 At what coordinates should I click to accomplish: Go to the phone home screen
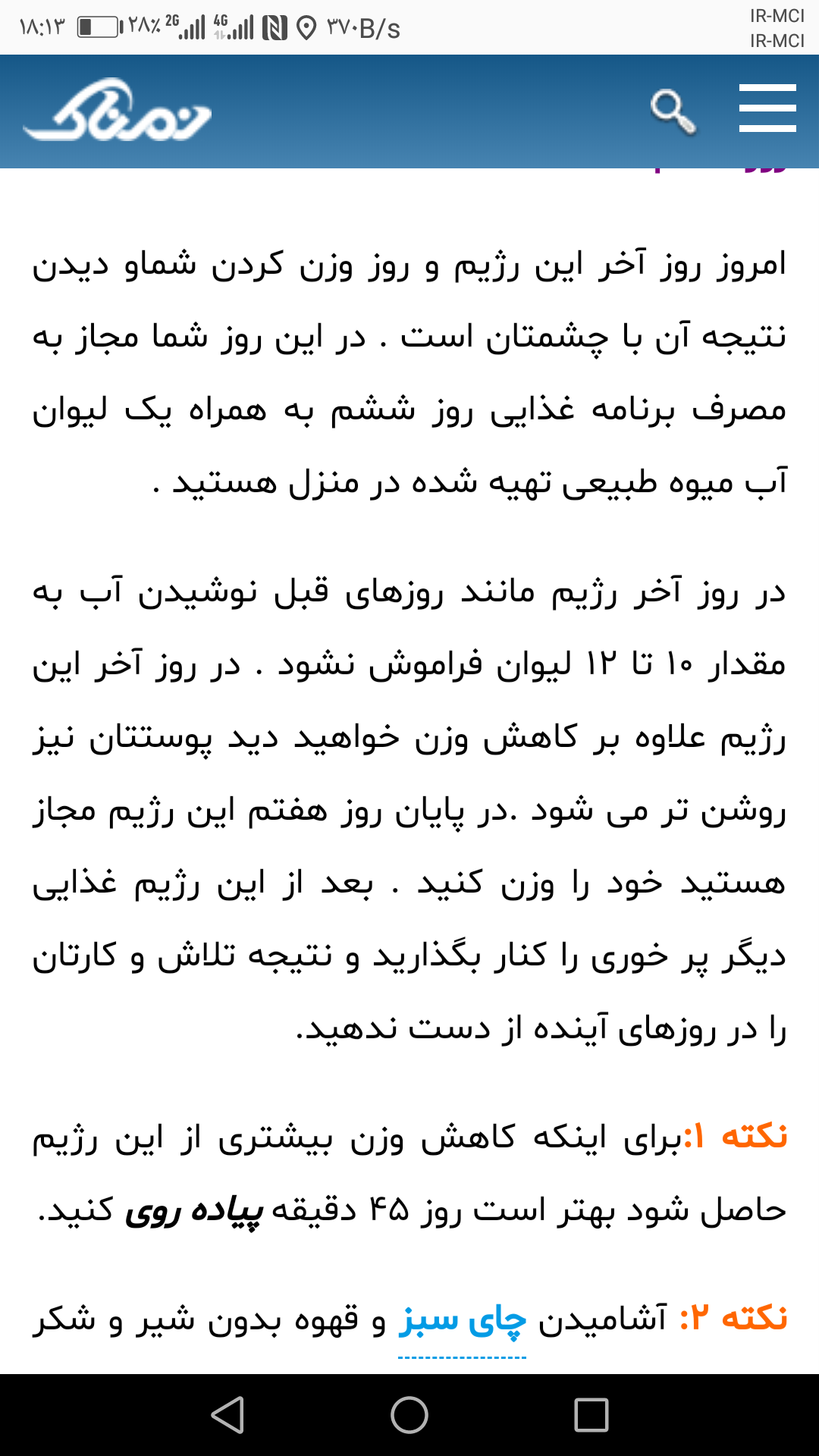(x=409, y=1415)
